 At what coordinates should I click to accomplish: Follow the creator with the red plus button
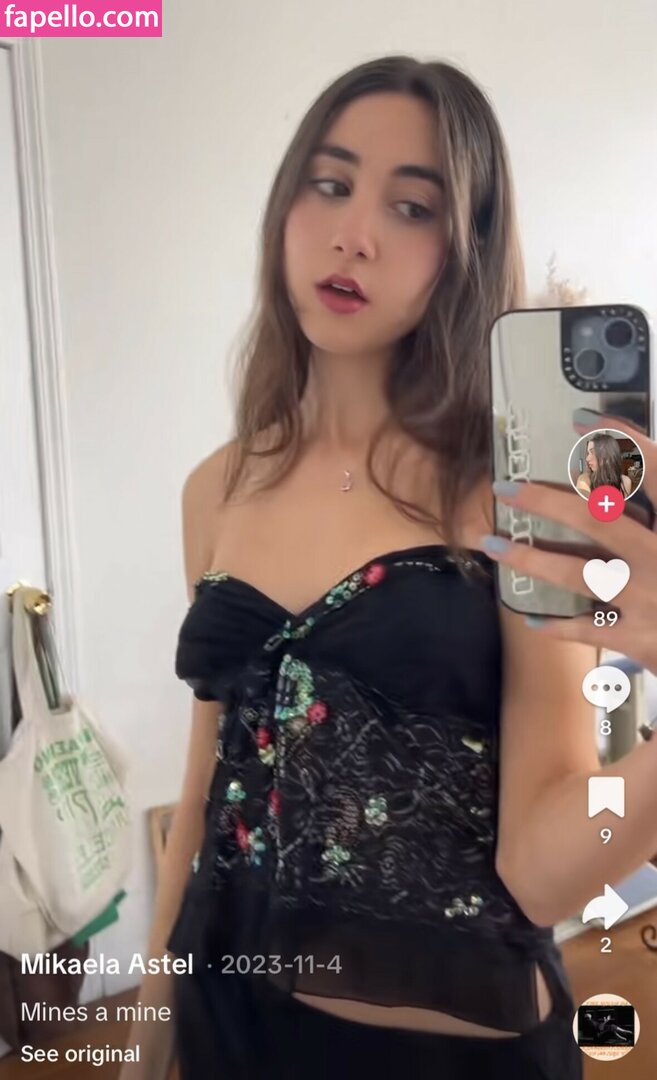[606, 504]
